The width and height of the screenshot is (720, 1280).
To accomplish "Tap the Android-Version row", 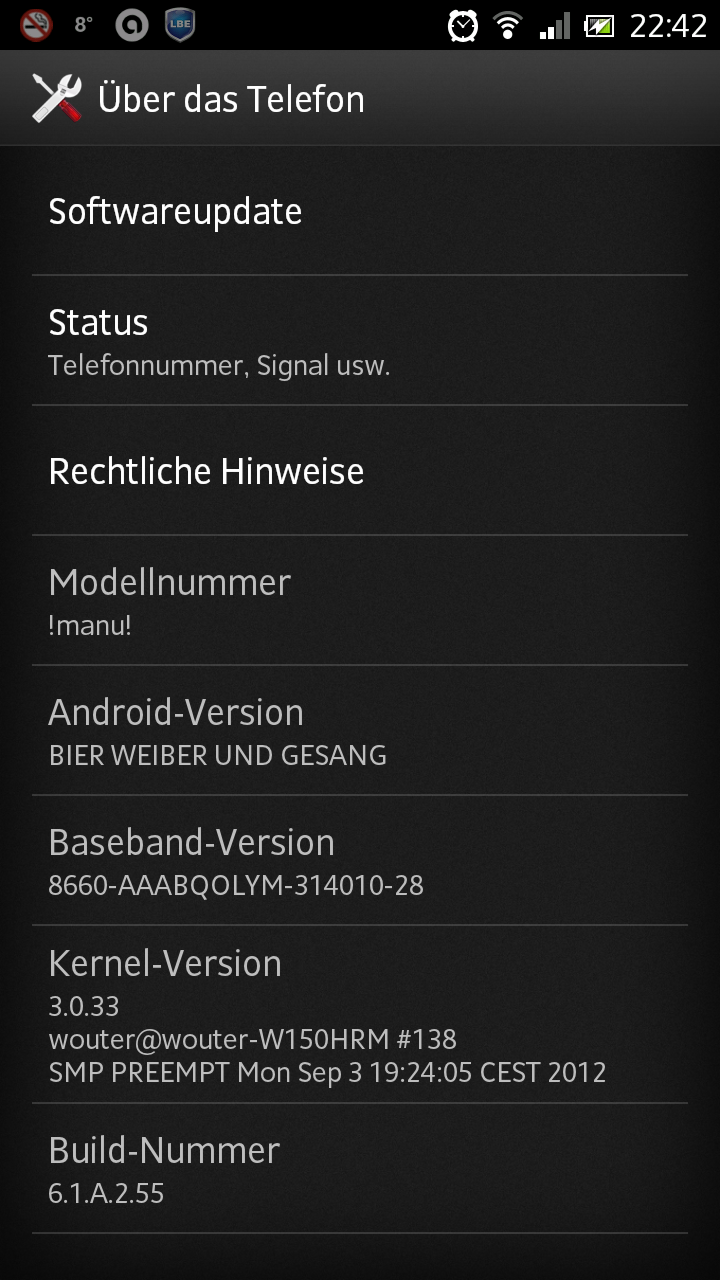I will (360, 730).
